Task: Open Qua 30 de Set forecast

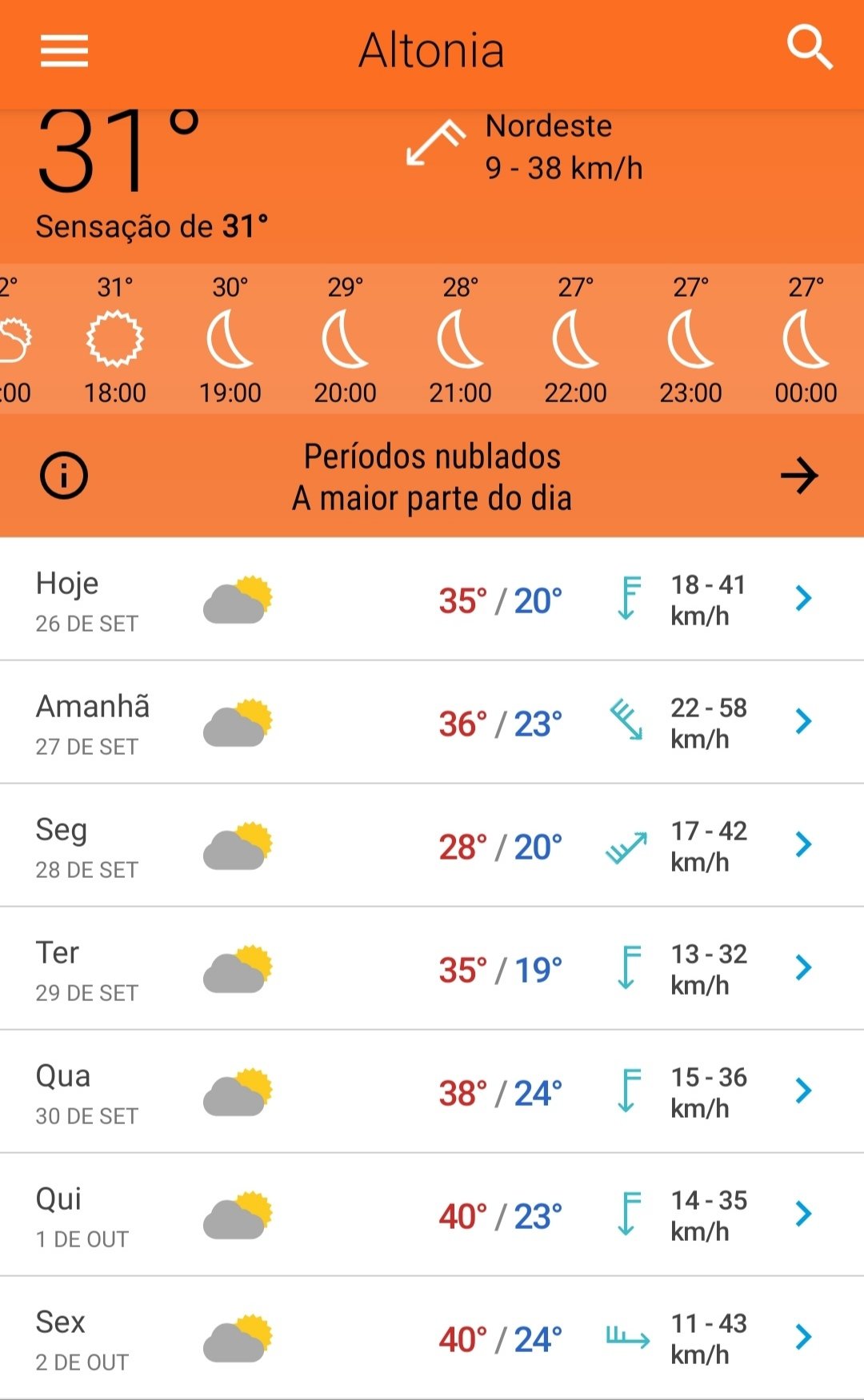Action: [432, 1091]
